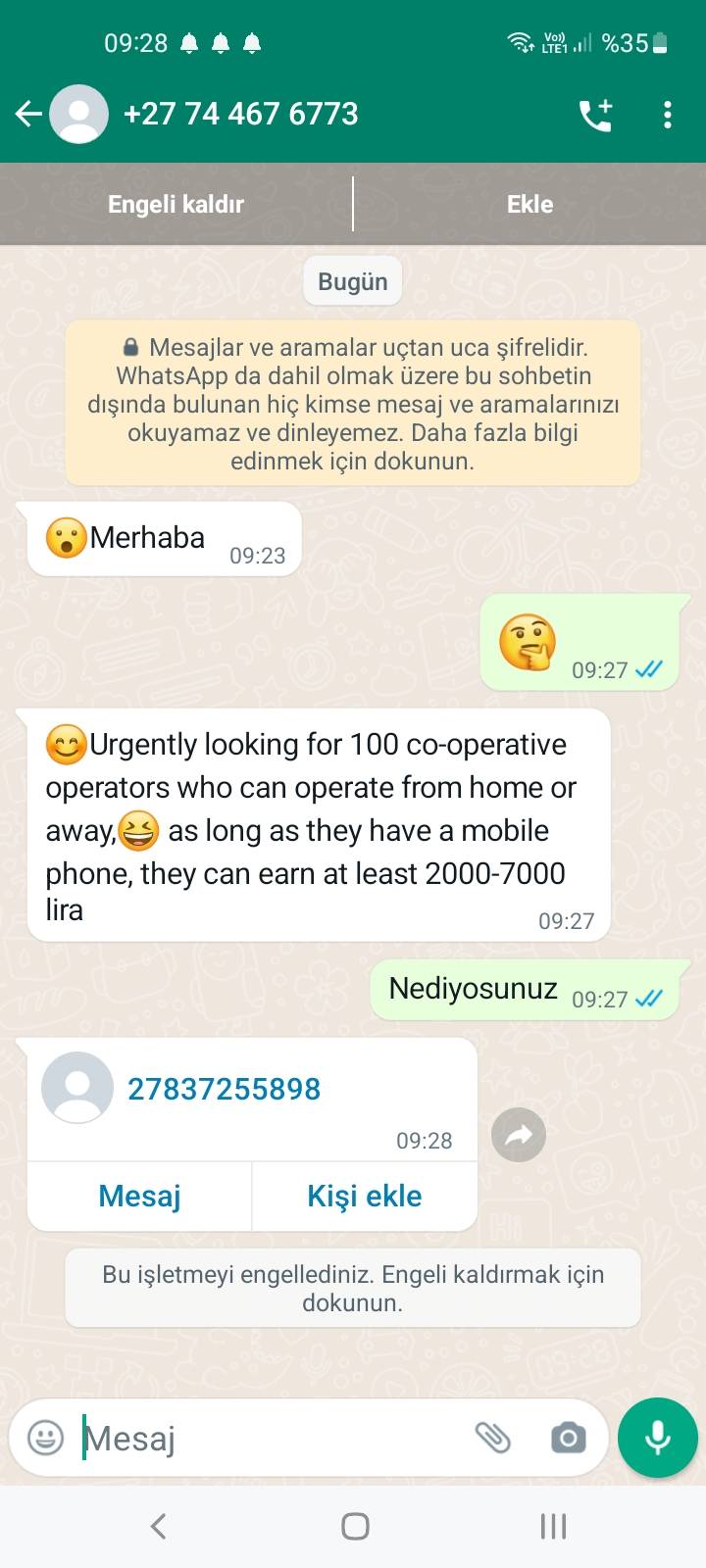Tap the system back button
Screen dimensions: 706x1568
[158, 1526]
